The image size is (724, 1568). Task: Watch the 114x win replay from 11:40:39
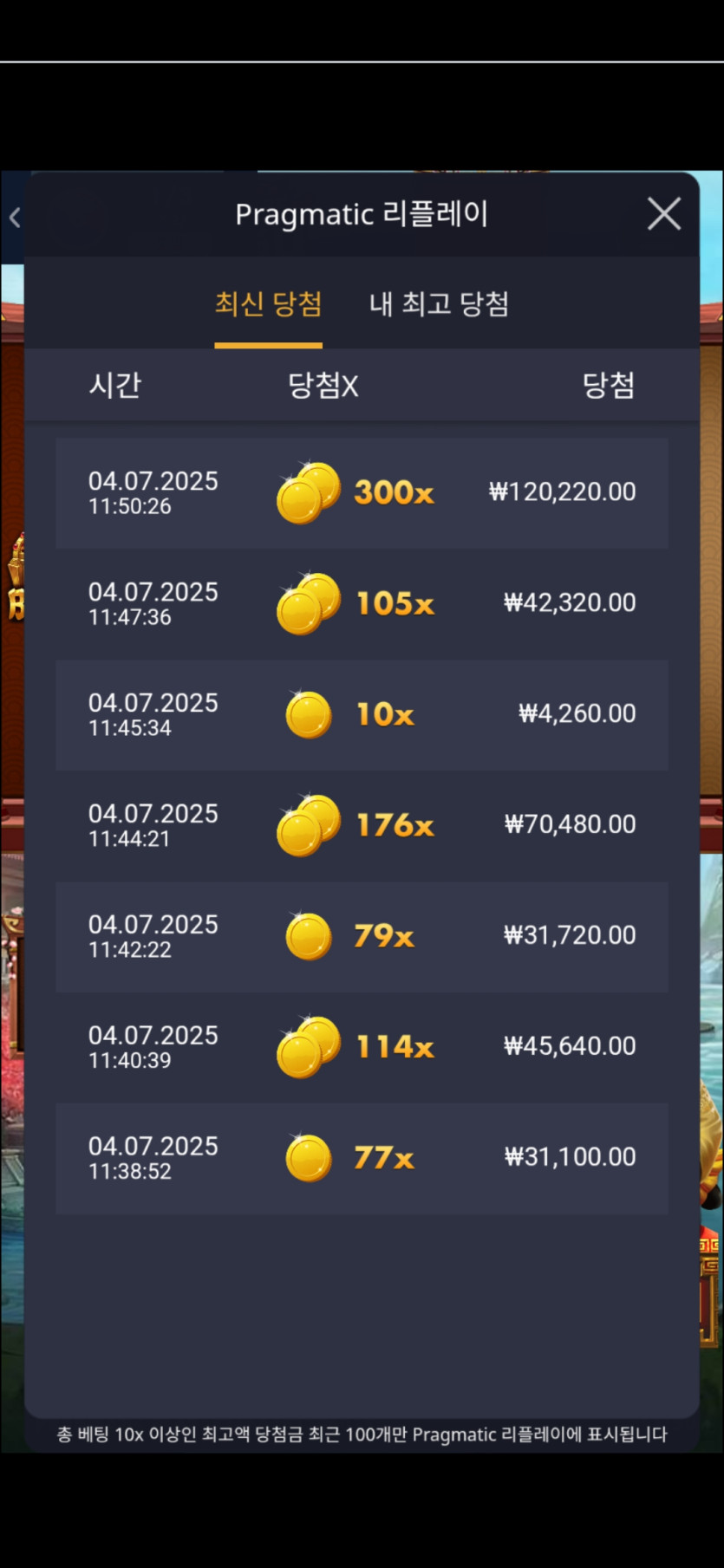click(x=362, y=1048)
